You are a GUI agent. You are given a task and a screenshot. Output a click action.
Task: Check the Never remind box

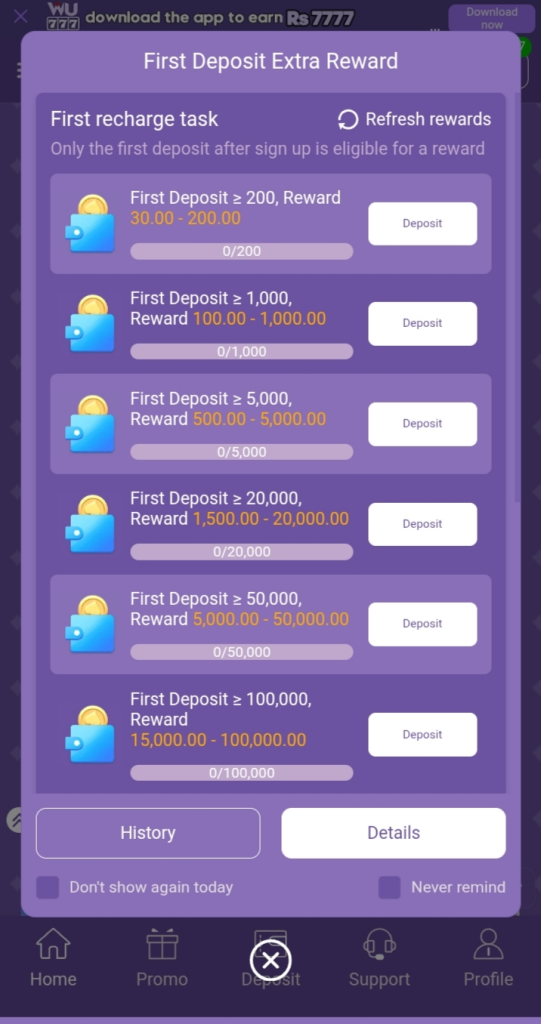click(389, 888)
